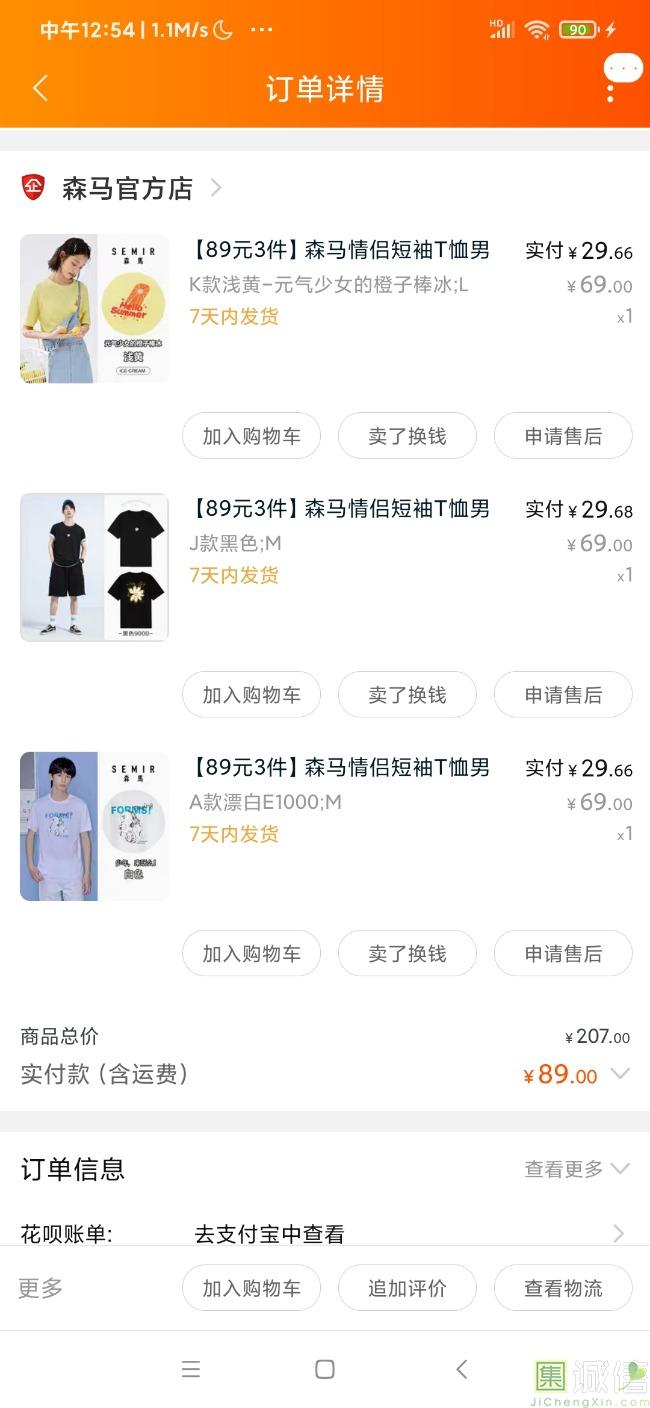This screenshot has height=1408, width=650.
Task: Open the J款黑色 T-shirt product image
Action: click(94, 567)
